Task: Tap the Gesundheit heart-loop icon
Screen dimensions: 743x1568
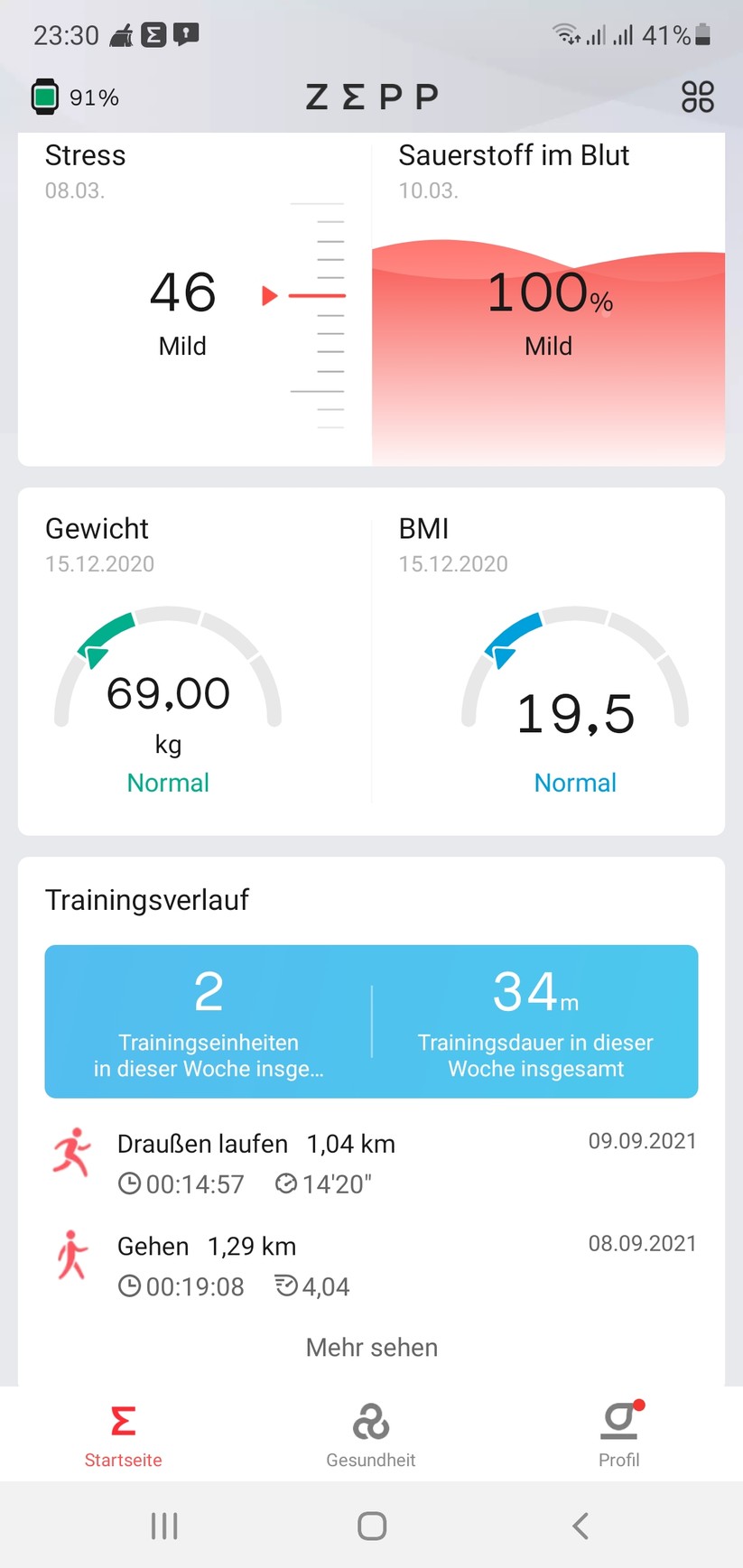Action: click(x=371, y=1420)
